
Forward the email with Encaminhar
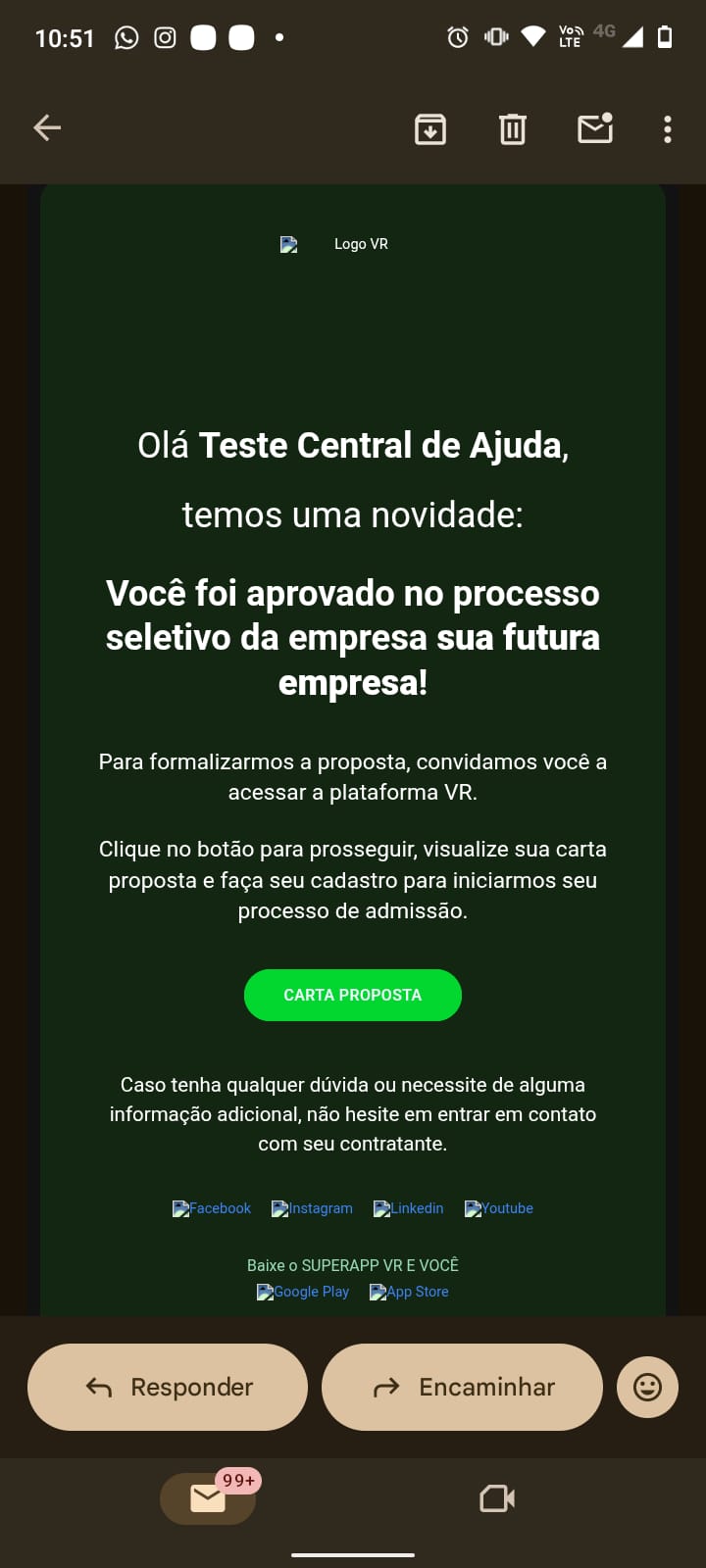tap(462, 1387)
